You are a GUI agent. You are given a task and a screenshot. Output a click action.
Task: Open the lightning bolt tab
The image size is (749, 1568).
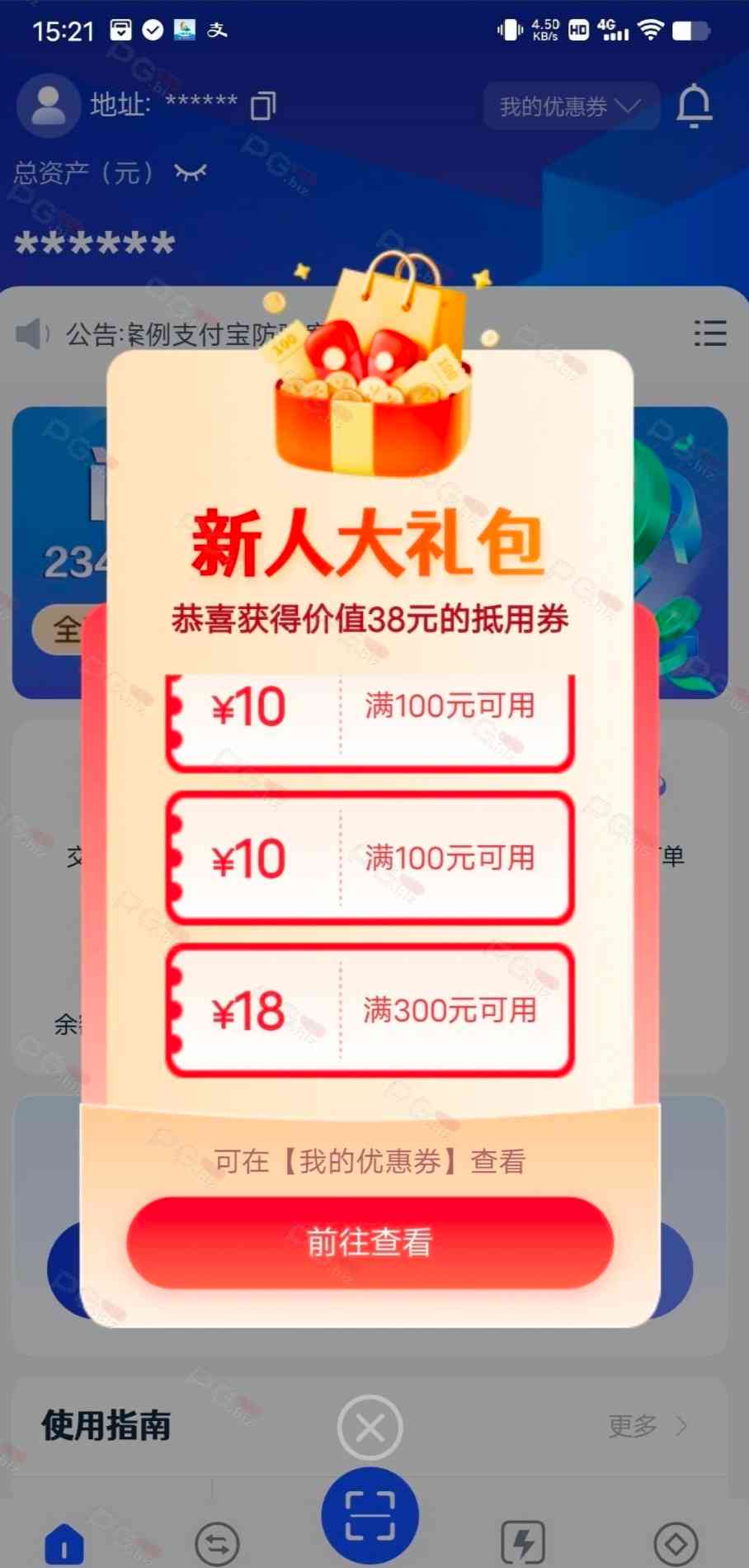coord(523,1543)
